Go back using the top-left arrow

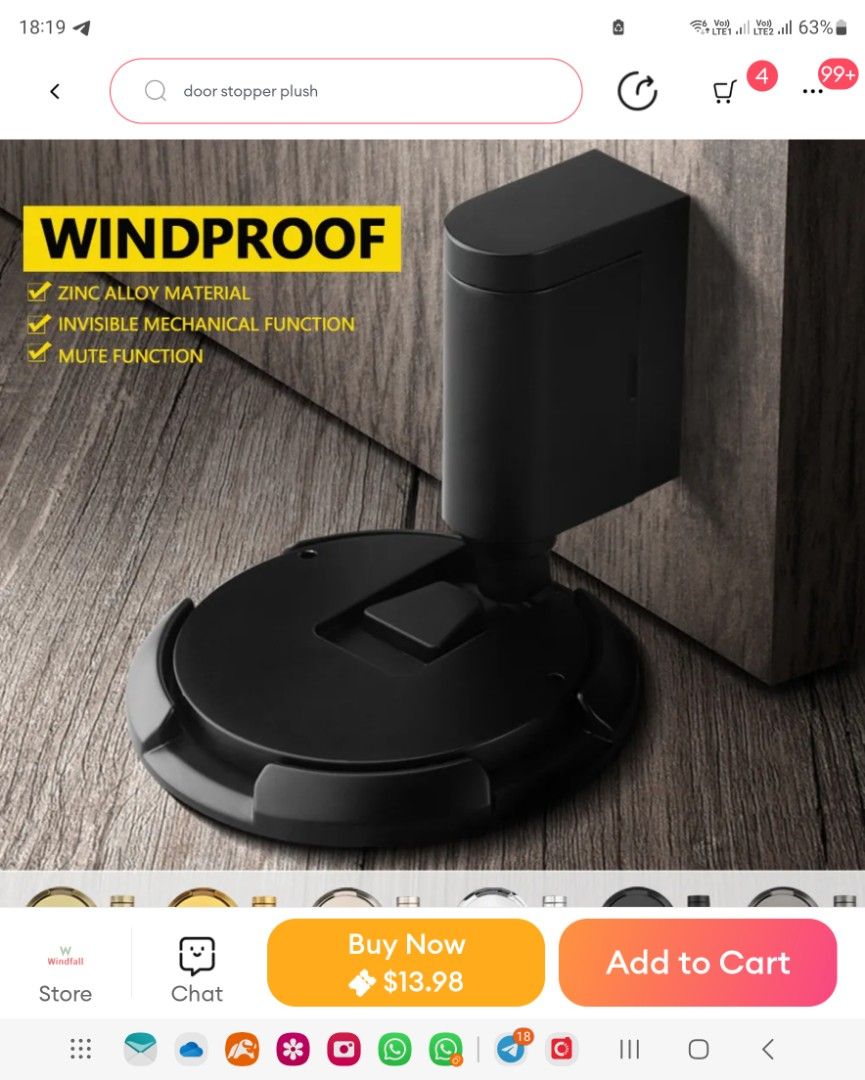click(55, 91)
